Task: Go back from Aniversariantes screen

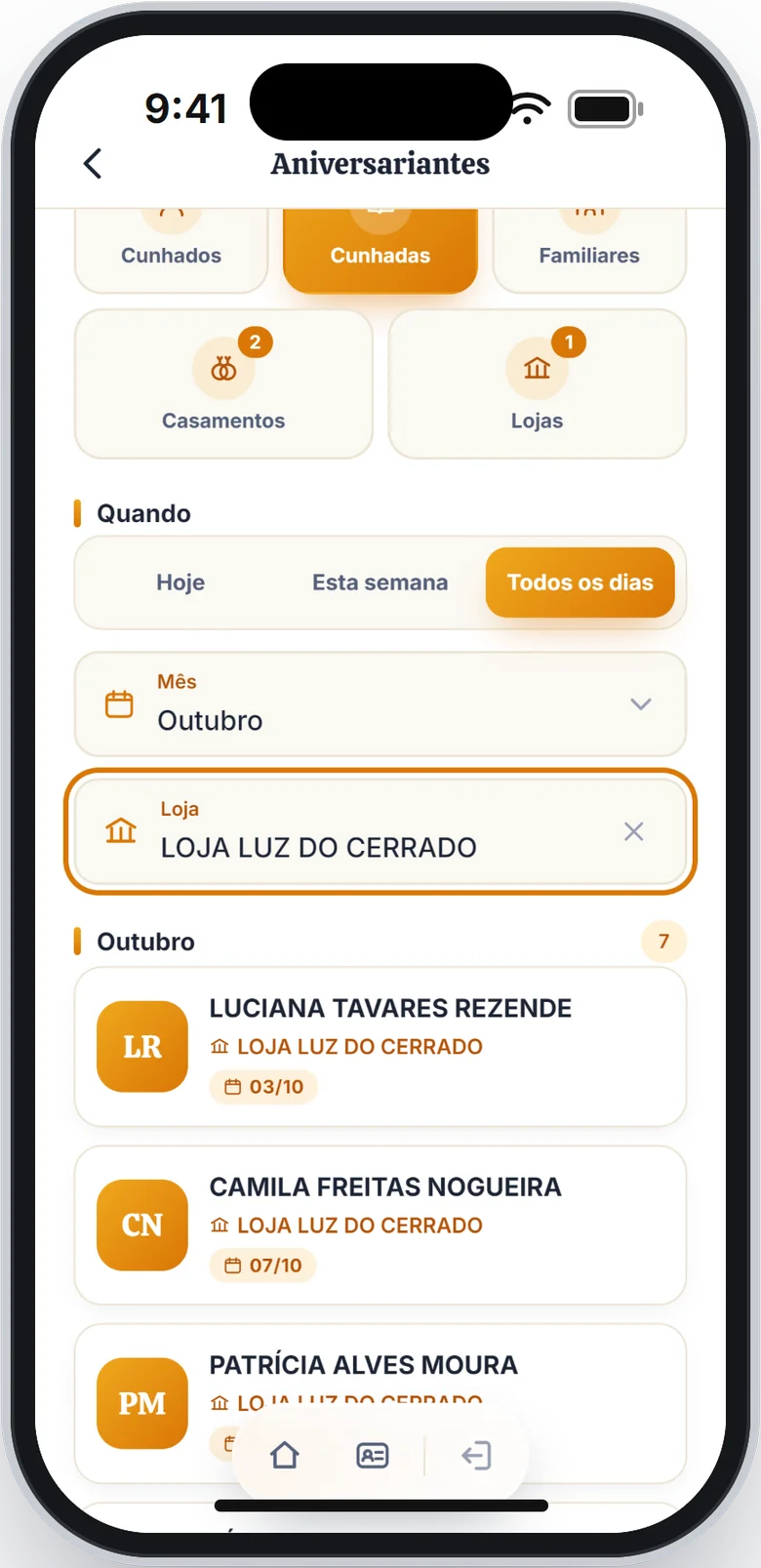Action: (93, 164)
